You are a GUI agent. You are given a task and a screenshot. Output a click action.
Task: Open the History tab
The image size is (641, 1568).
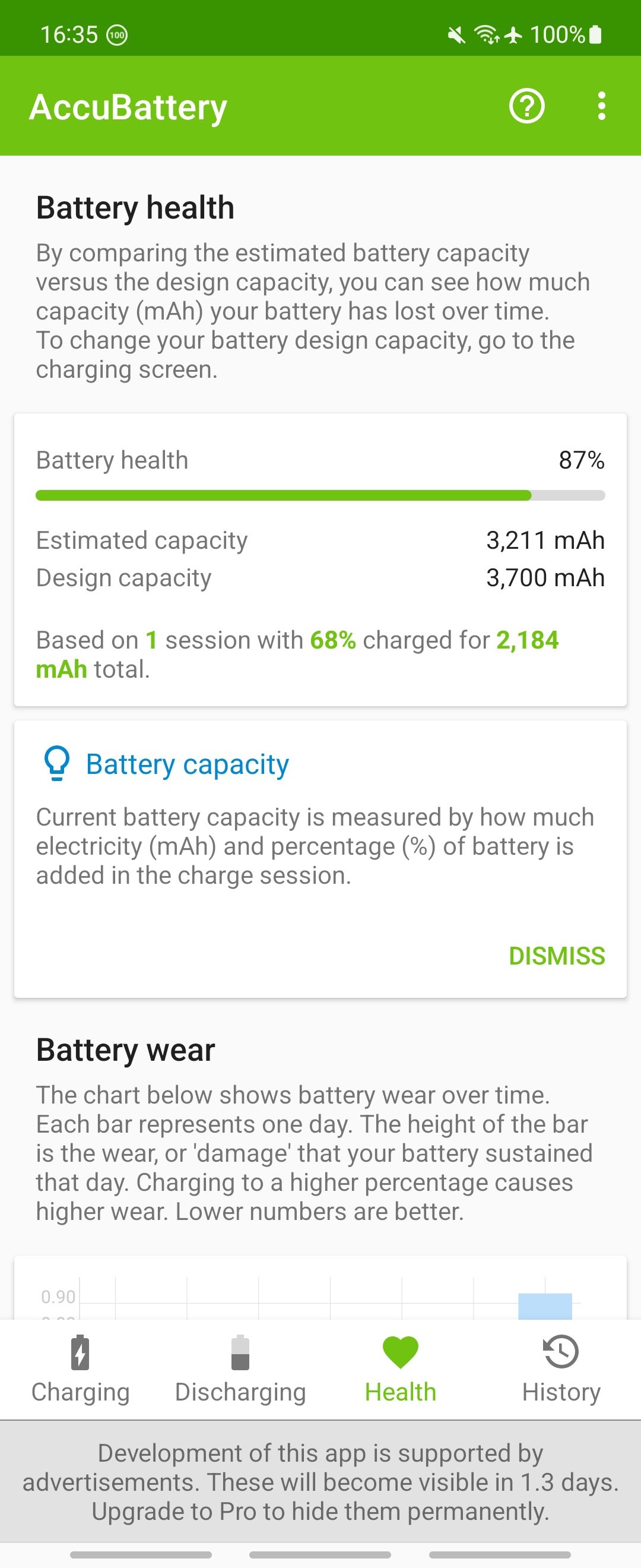(561, 1370)
